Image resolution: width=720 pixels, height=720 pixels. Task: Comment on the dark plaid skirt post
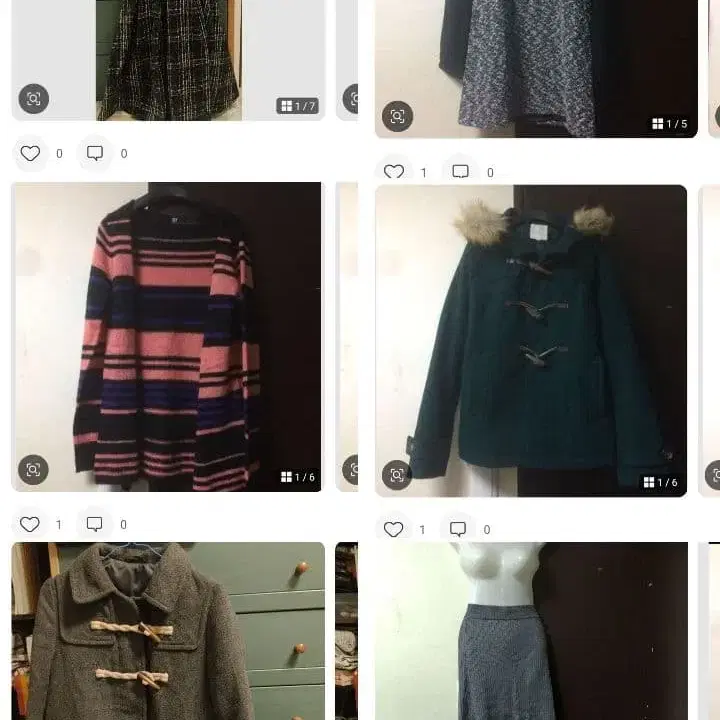95,153
